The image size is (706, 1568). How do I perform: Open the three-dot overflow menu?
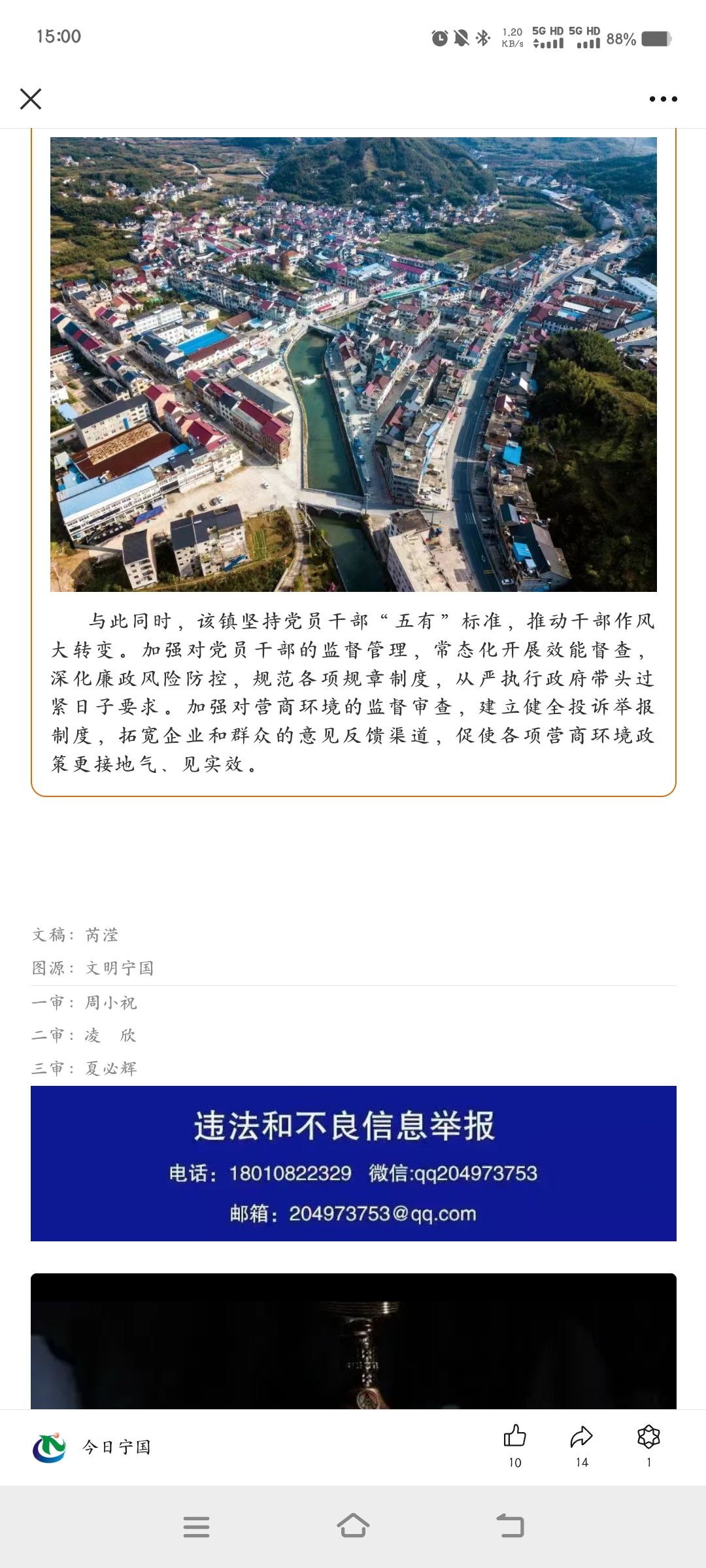tap(663, 99)
